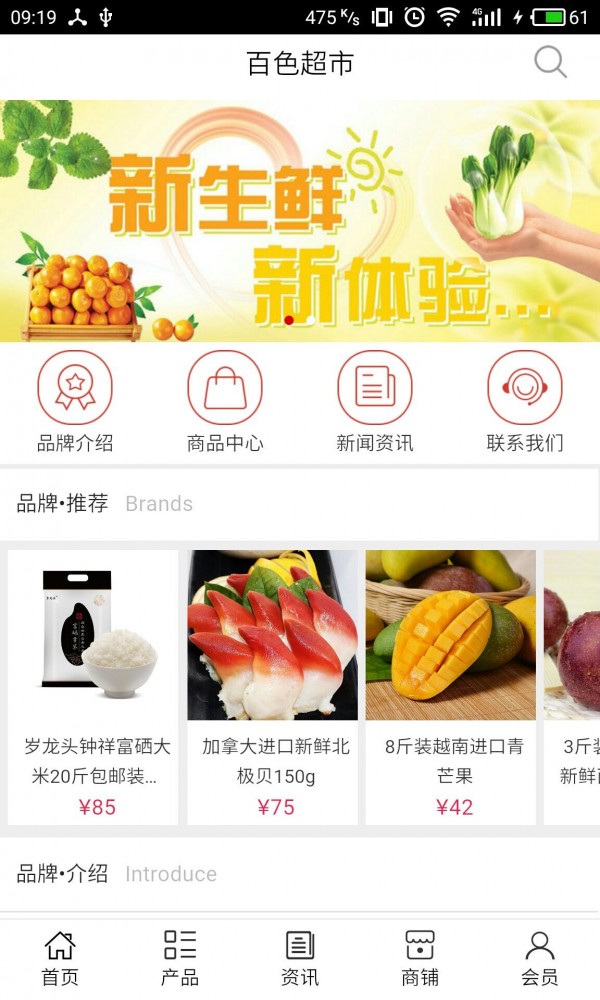Go to 商品中心 product center

(x=225, y=400)
